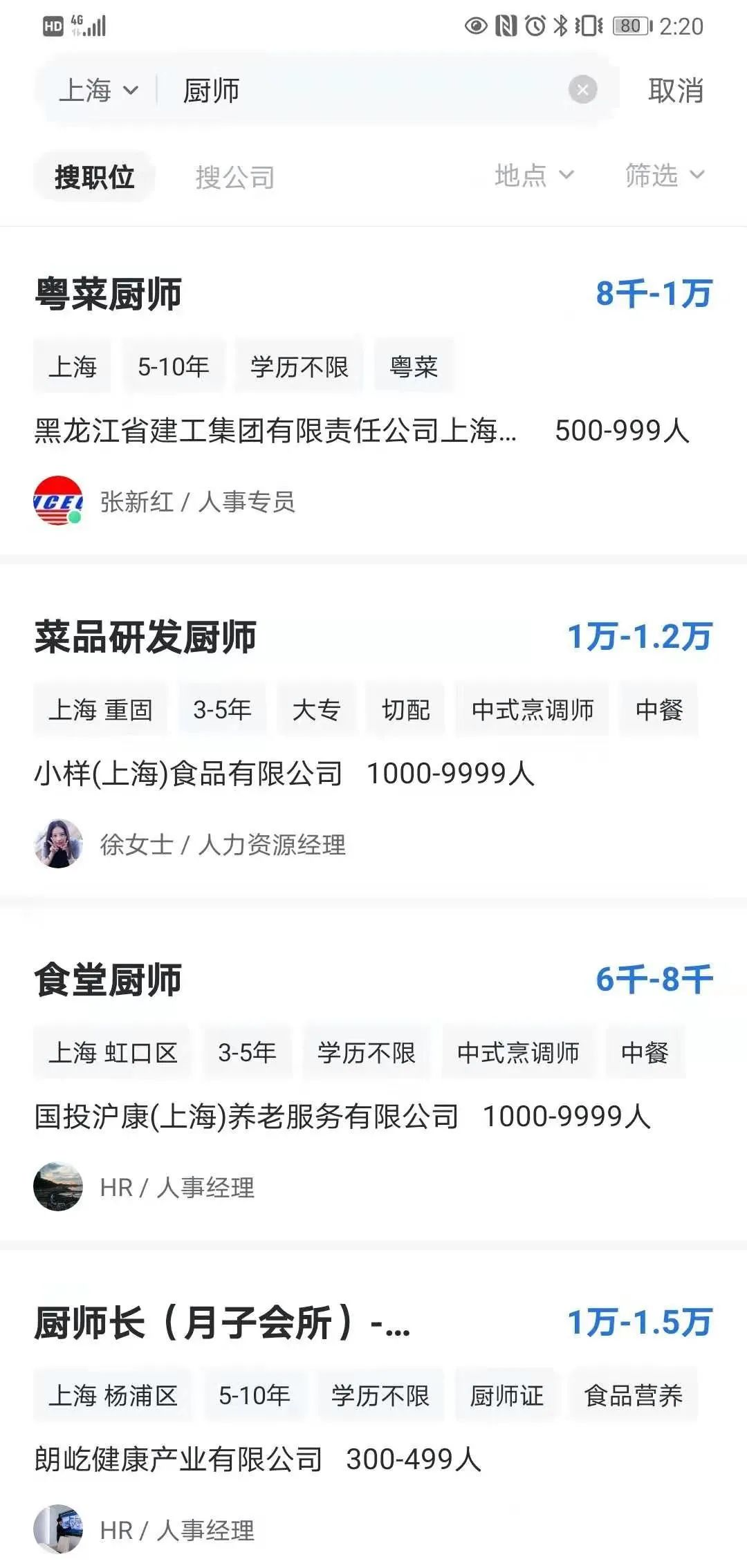747x1568 pixels.
Task: Expand the 地点 location filter
Action: pyautogui.click(x=533, y=176)
